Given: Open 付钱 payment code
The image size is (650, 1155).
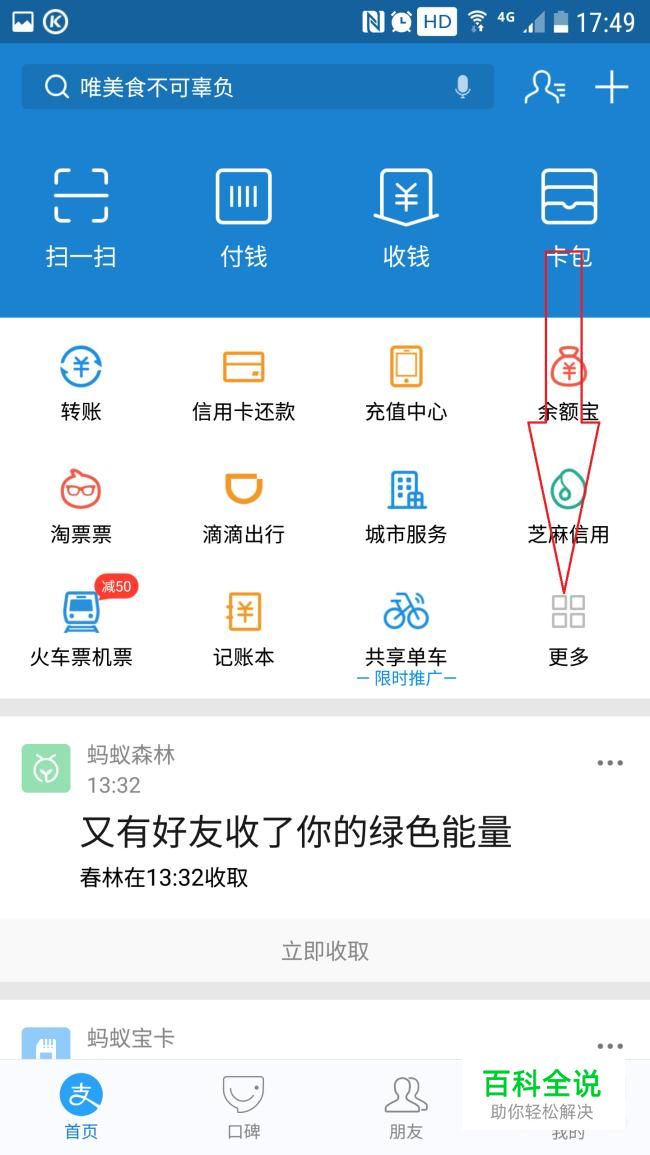Looking at the screenshot, I should click(x=244, y=217).
